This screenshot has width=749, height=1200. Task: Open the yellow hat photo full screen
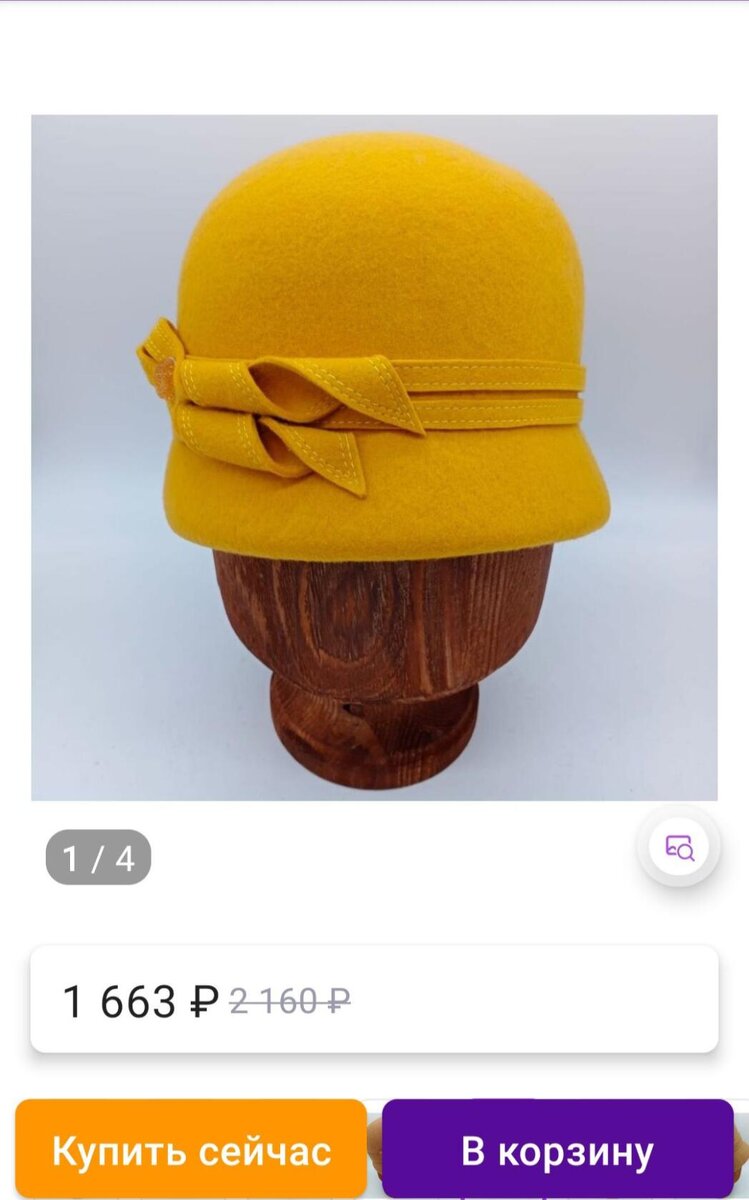click(374, 457)
